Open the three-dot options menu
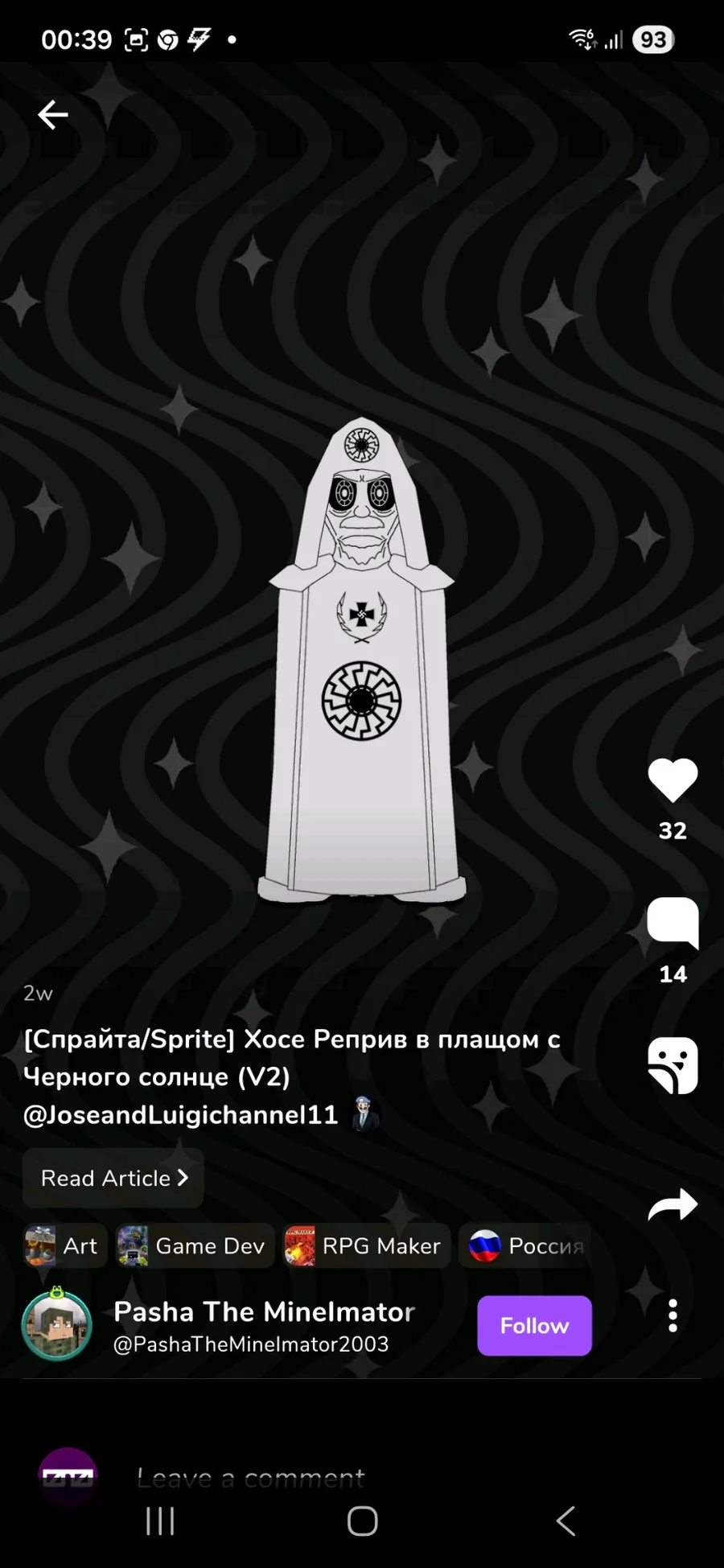This screenshot has width=724, height=1568. click(x=673, y=1316)
